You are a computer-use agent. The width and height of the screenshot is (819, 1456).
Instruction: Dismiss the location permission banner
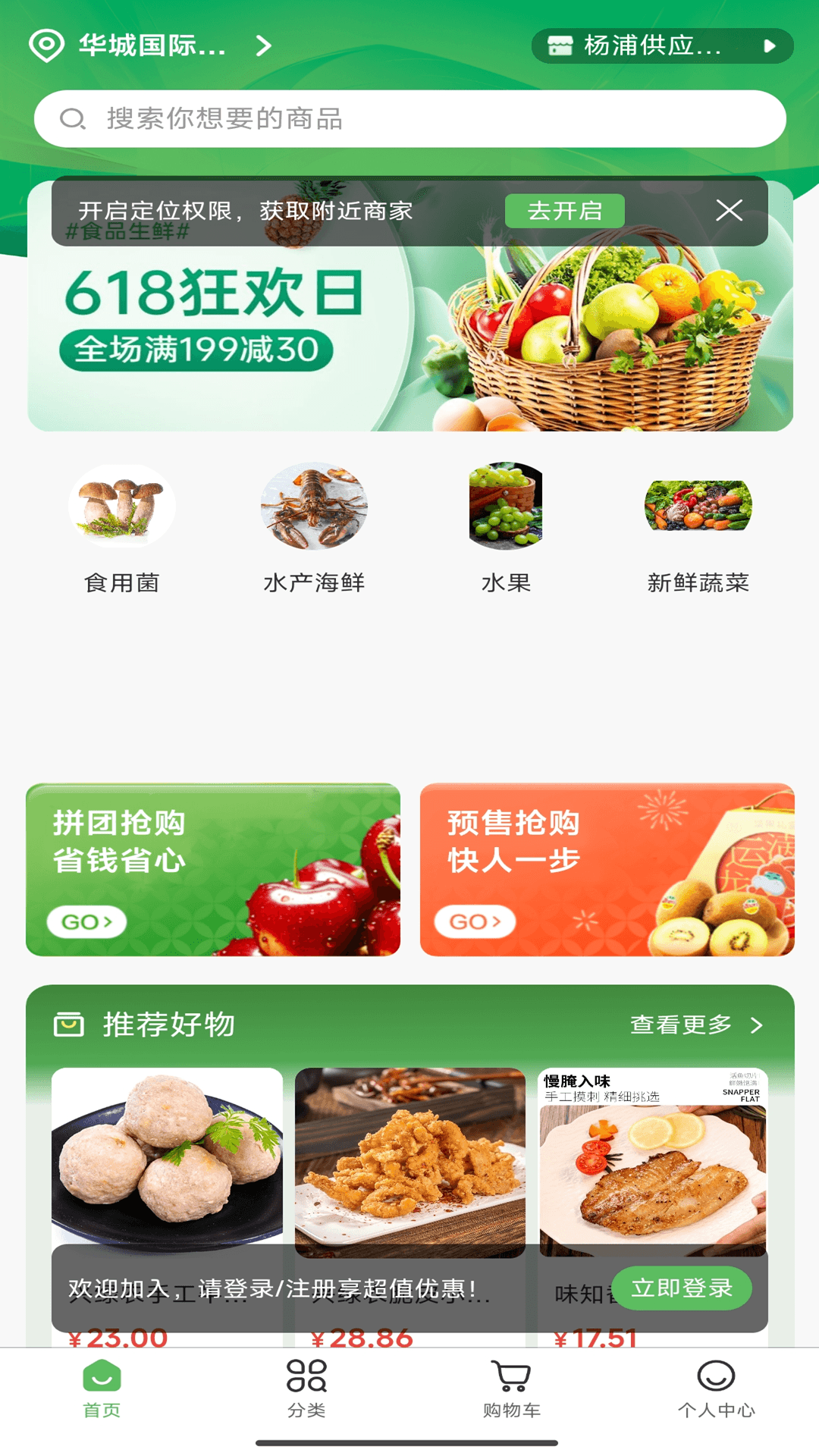click(x=729, y=210)
